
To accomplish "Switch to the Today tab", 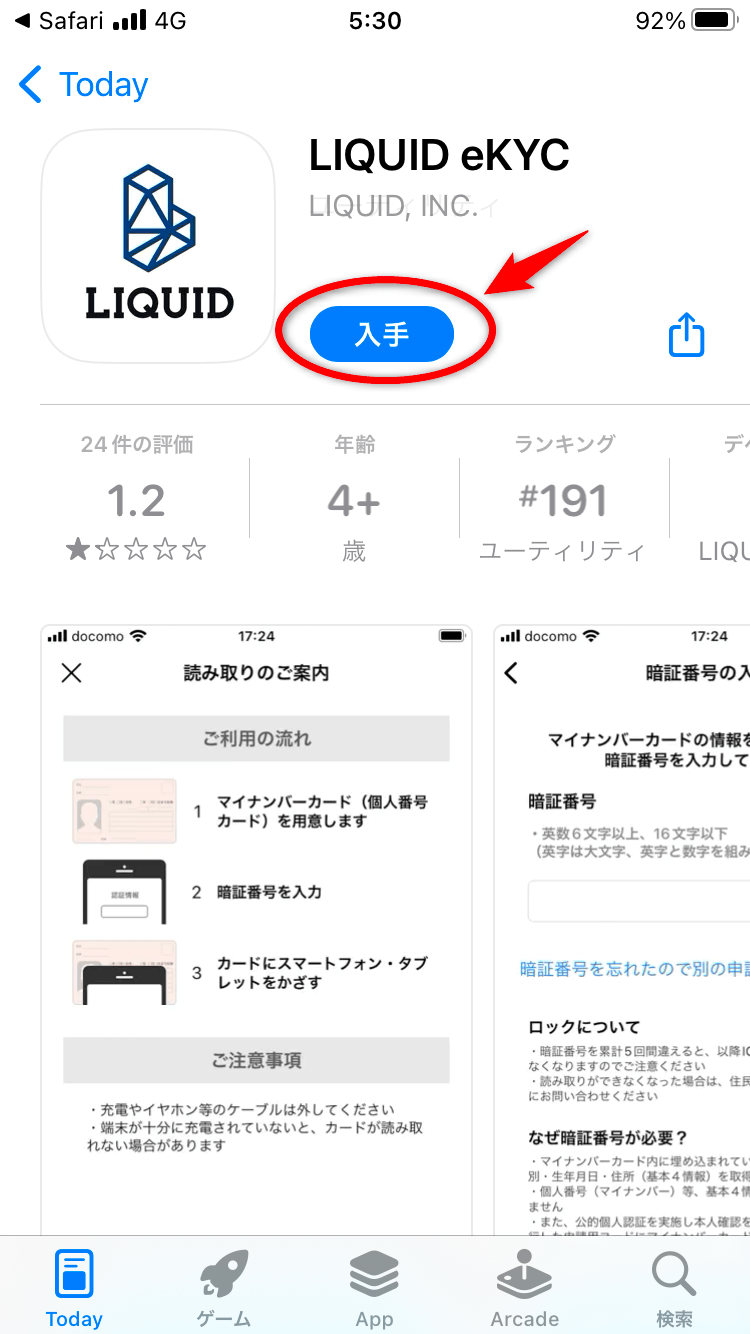I will tap(74, 1288).
